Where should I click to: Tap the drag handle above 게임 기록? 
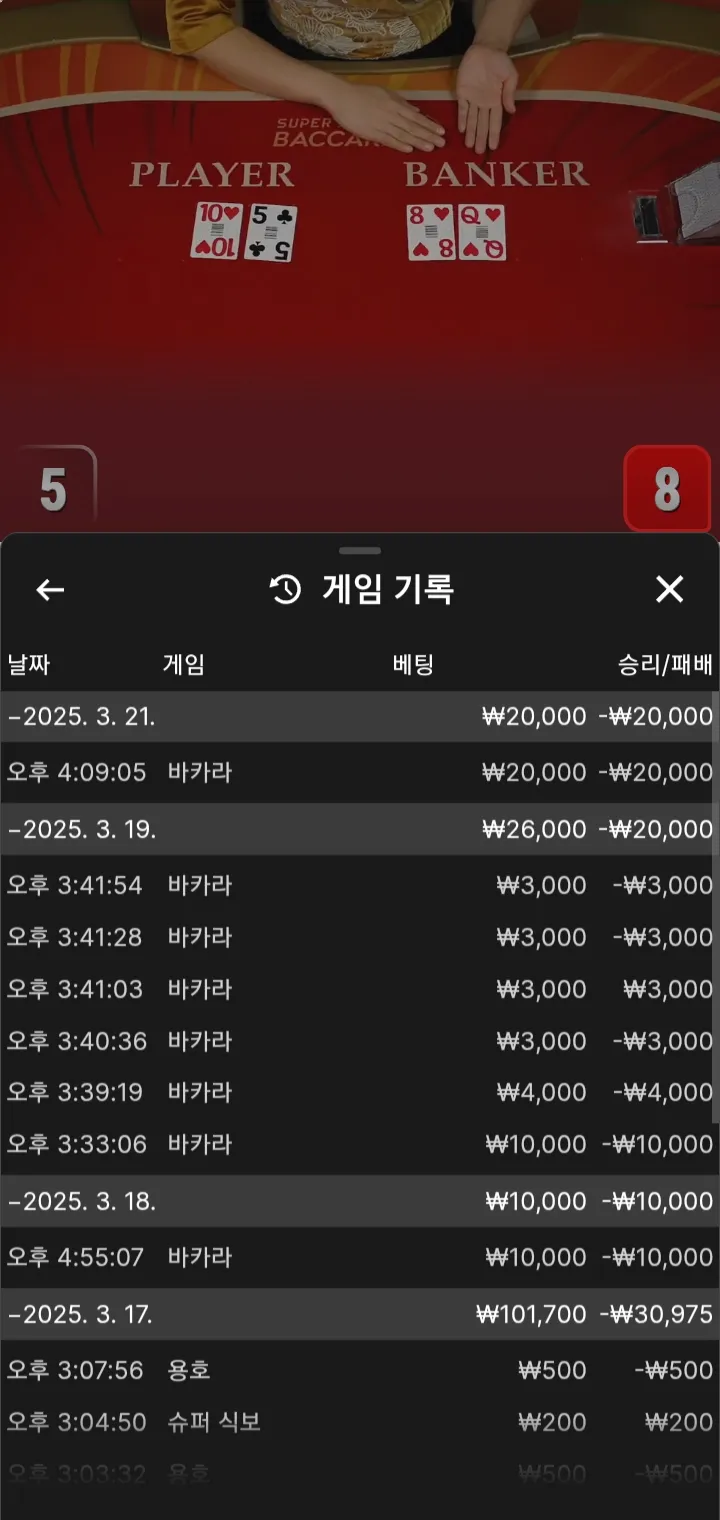pos(360,551)
